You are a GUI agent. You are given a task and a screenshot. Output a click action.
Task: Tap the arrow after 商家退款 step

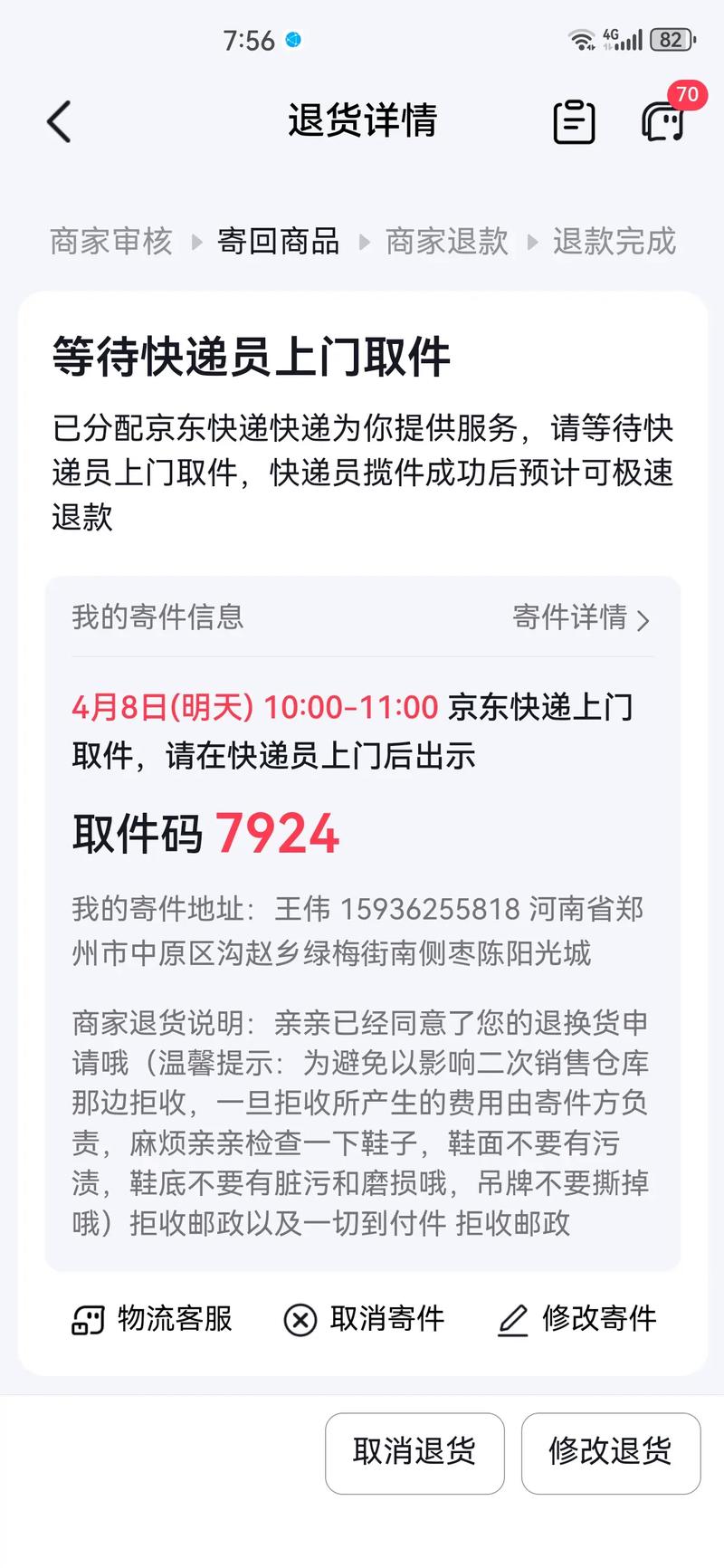[531, 241]
